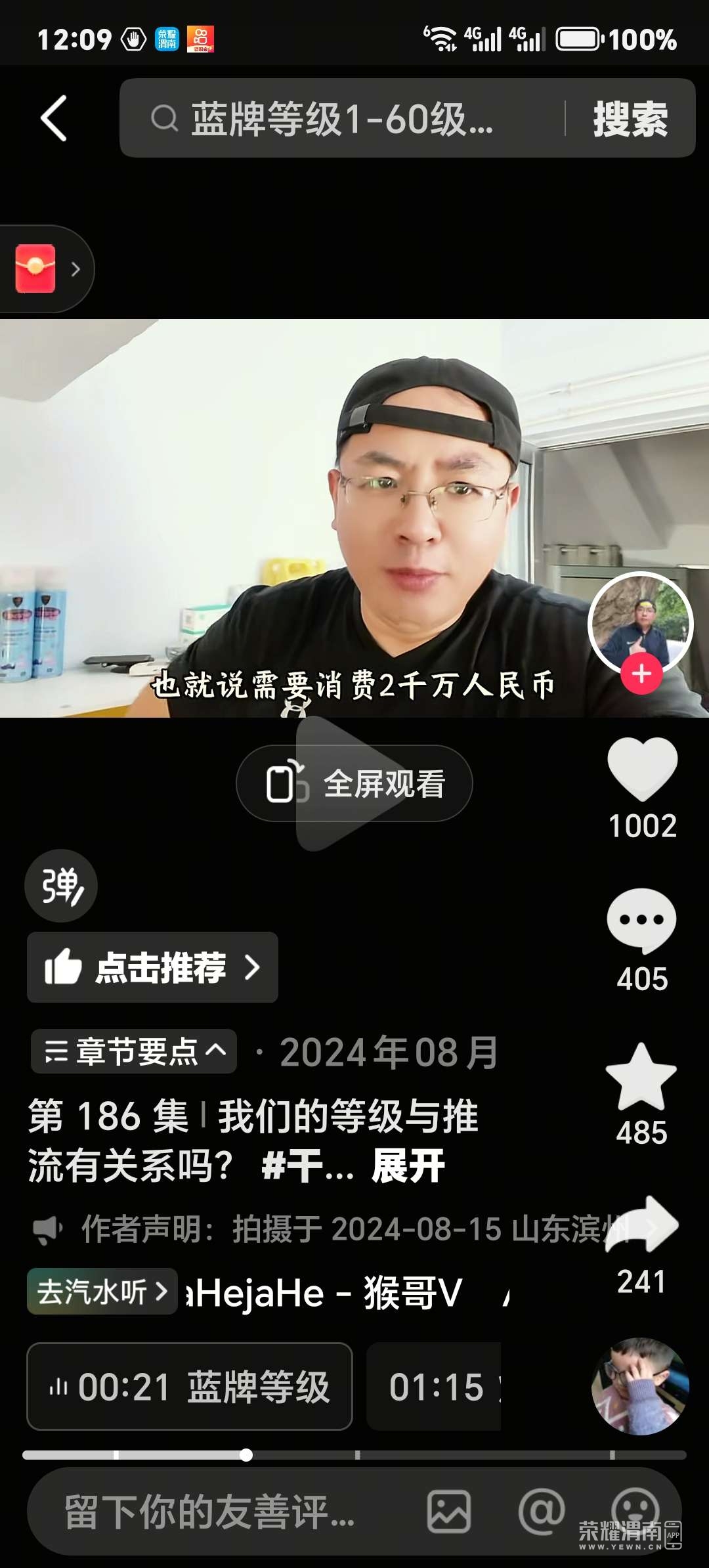
Task: Expand the video description with 展开
Action: [408, 1166]
